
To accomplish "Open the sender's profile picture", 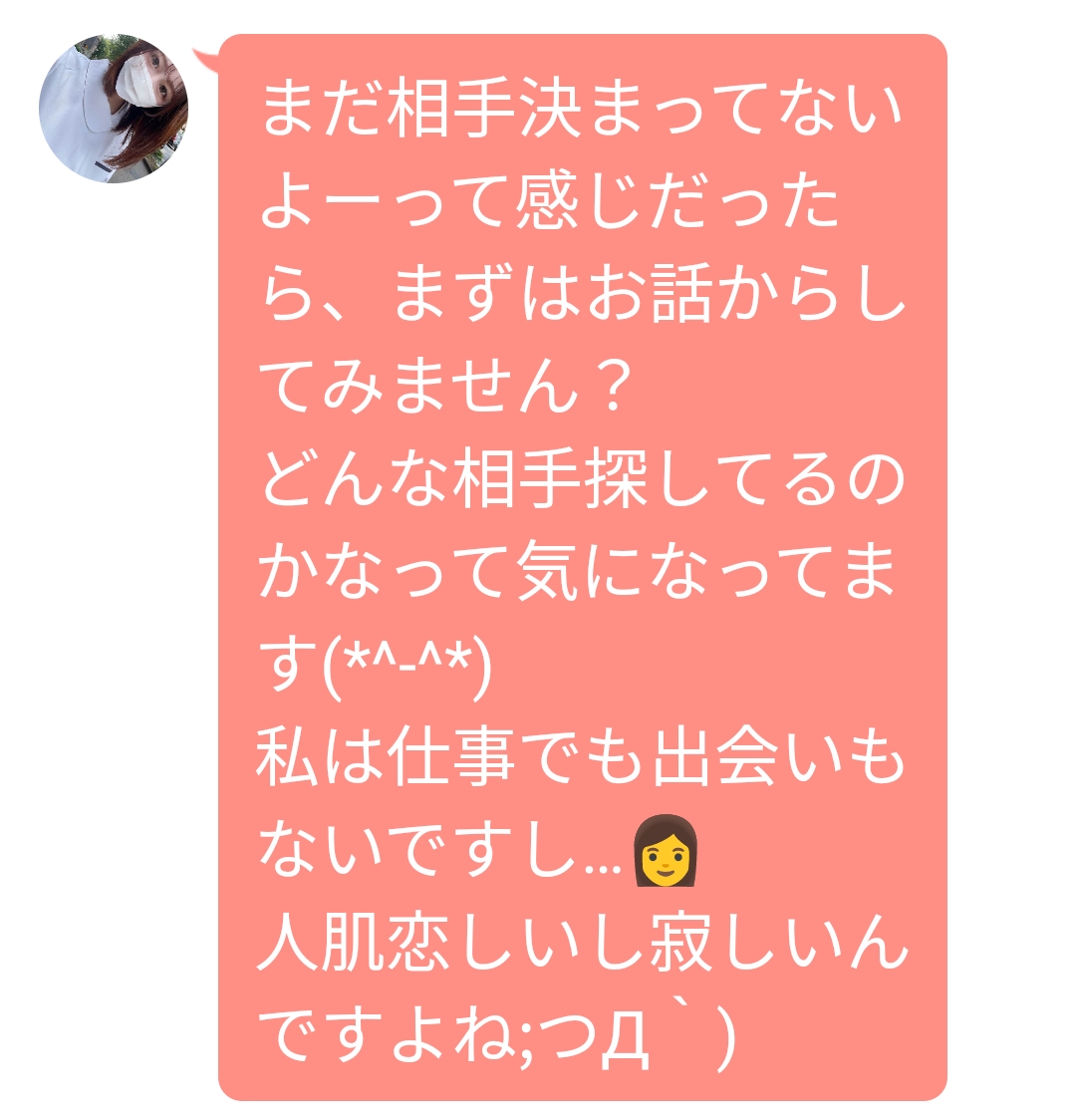I will pos(113,109).
